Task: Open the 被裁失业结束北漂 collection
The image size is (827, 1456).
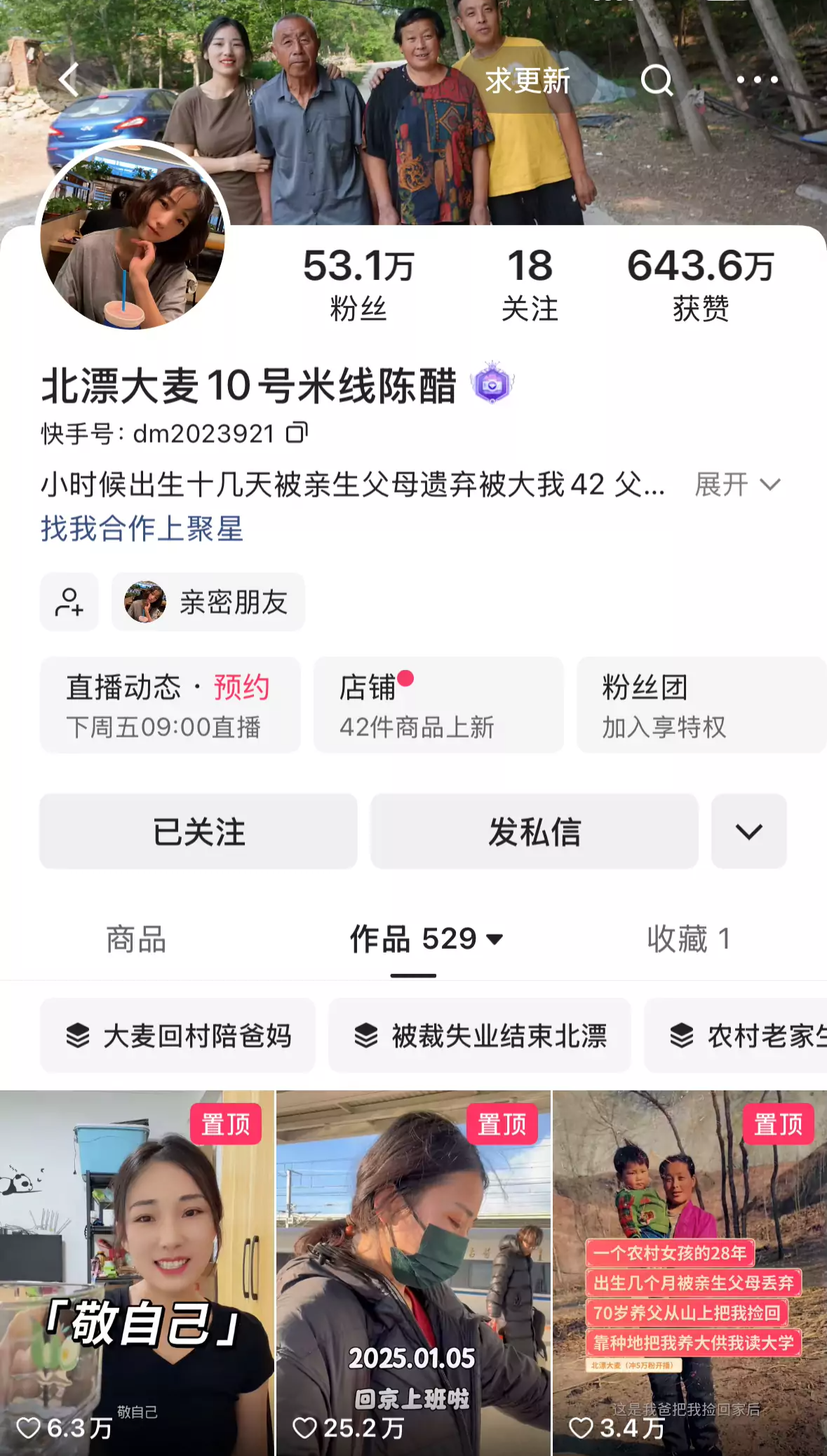Action: [480, 1036]
